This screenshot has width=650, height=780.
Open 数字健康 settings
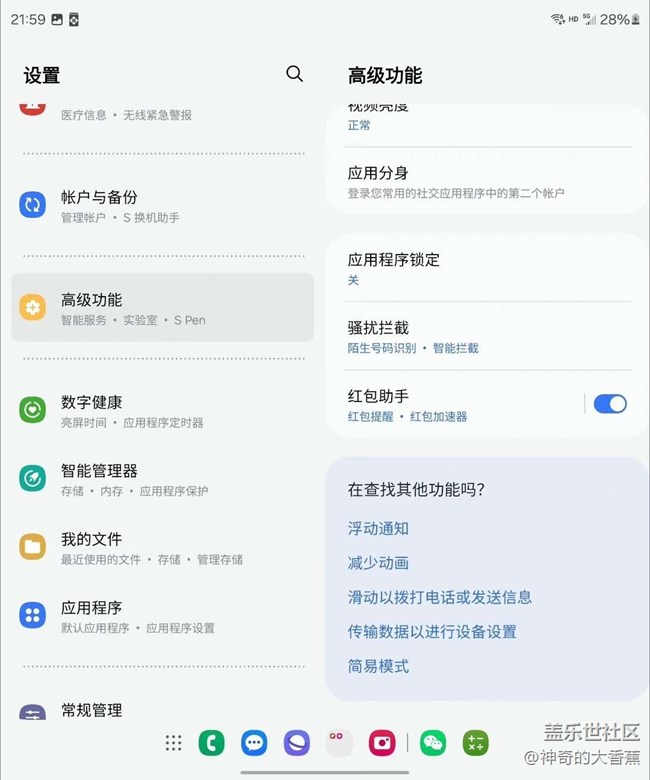pos(160,411)
